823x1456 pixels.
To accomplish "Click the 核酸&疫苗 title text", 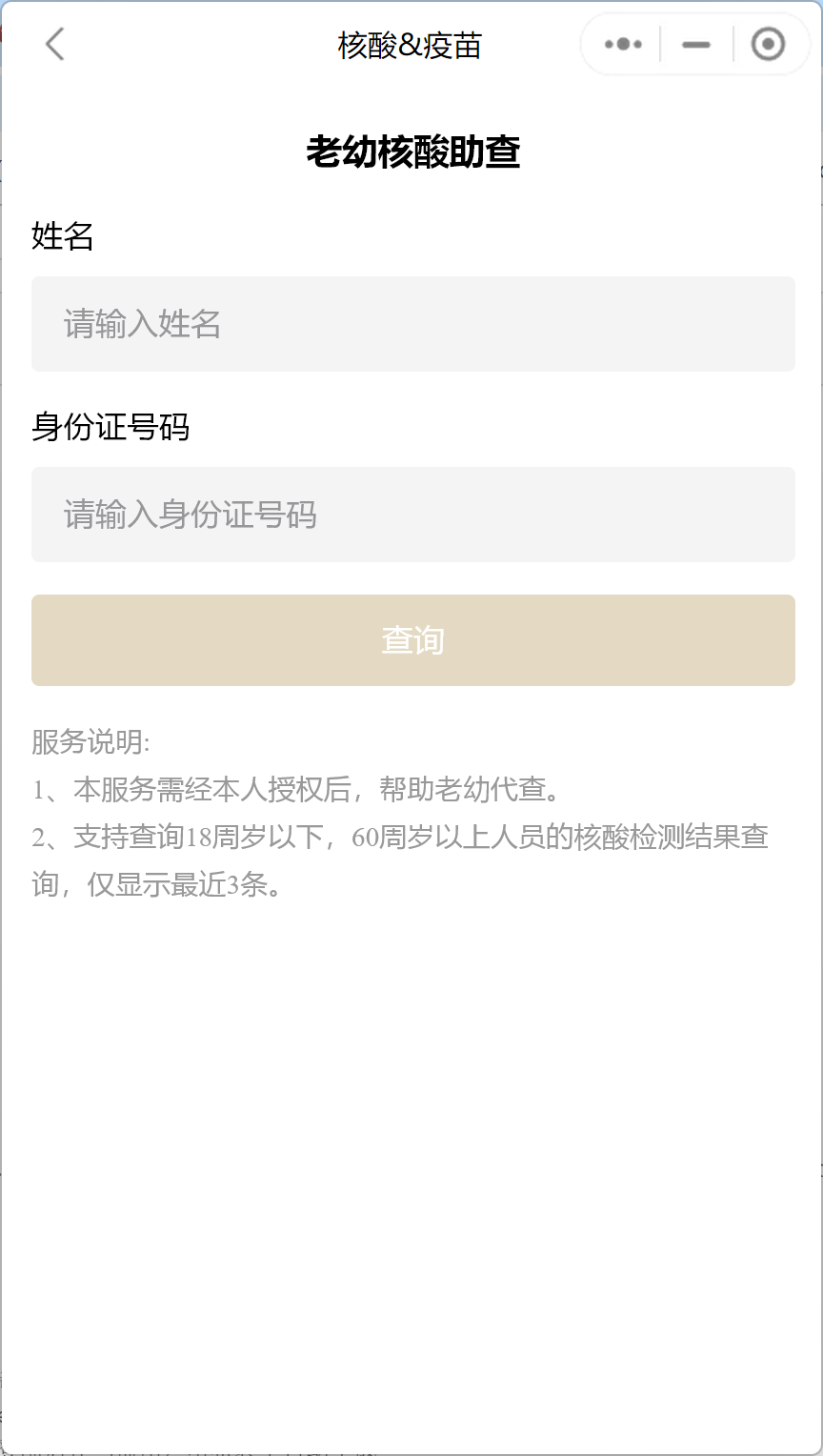I will [x=411, y=44].
